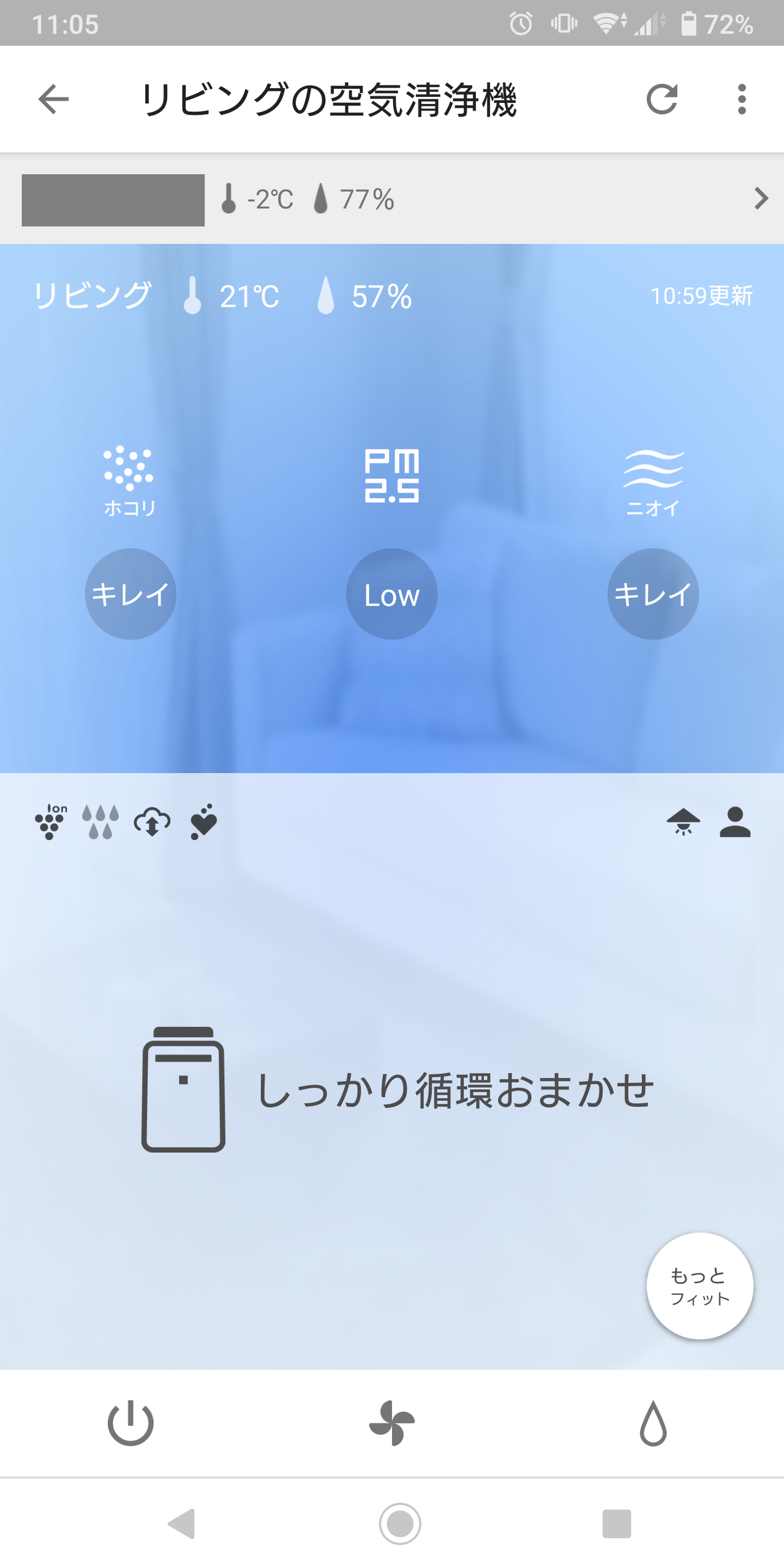The width and height of the screenshot is (784, 1568).
Task: Open the しっかり循環おまかせ mode
Action: (398, 1090)
